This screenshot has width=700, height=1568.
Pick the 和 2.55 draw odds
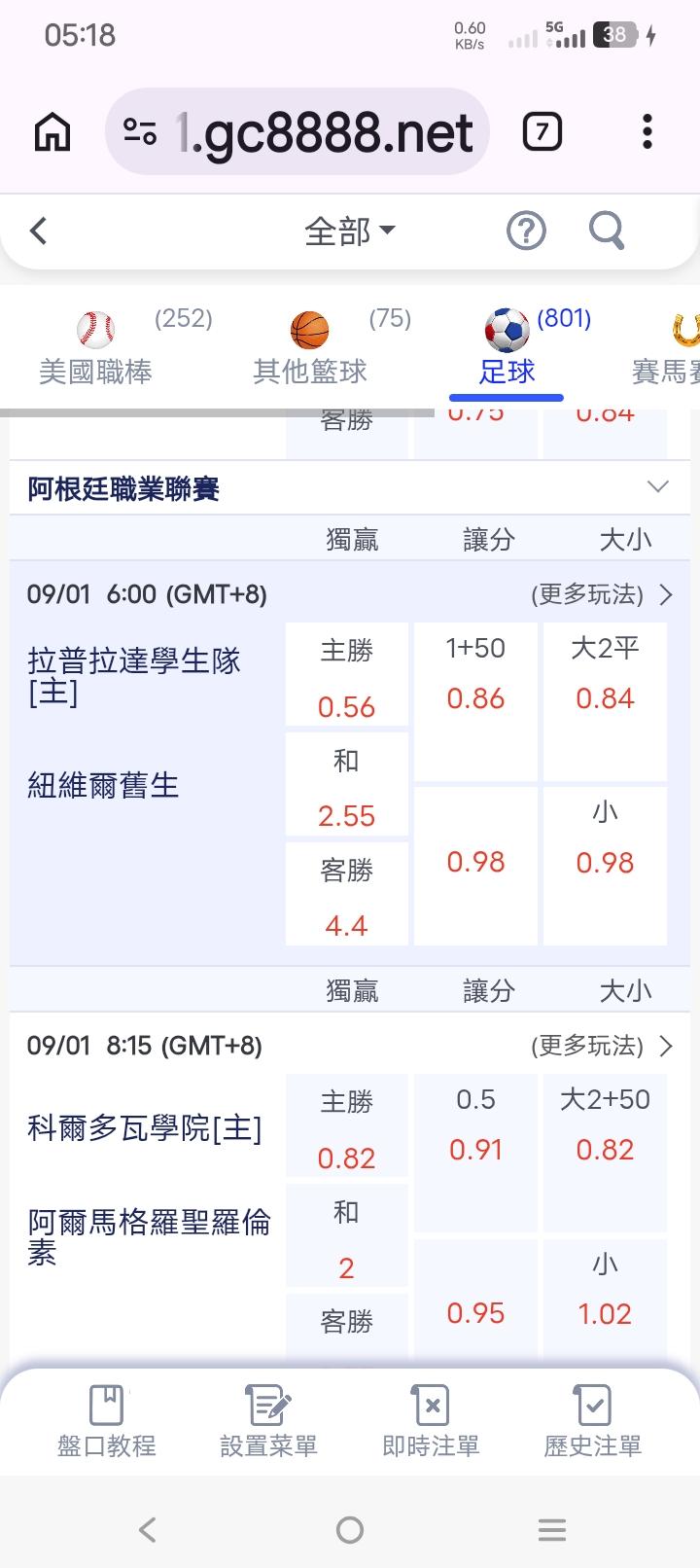coord(347,785)
